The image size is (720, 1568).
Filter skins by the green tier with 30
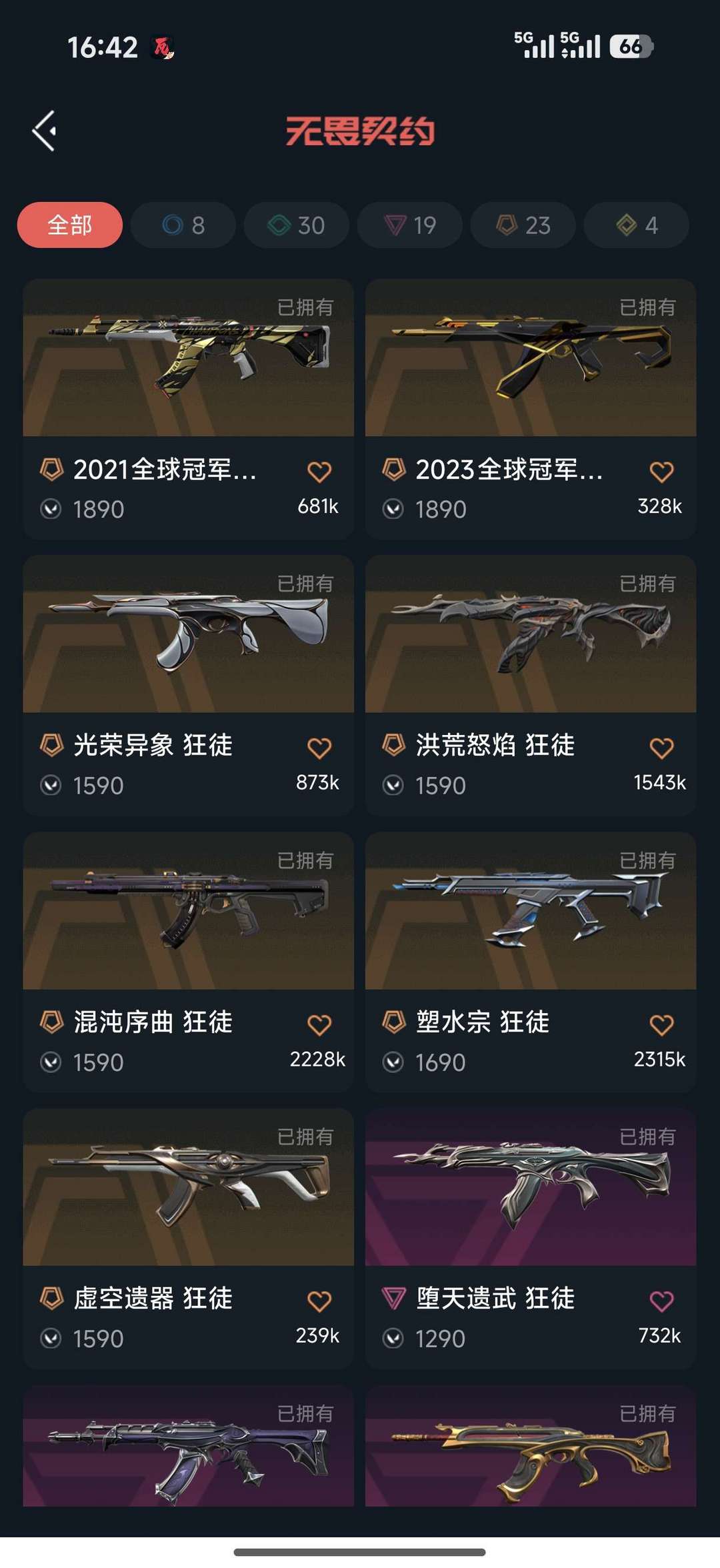[297, 225]
